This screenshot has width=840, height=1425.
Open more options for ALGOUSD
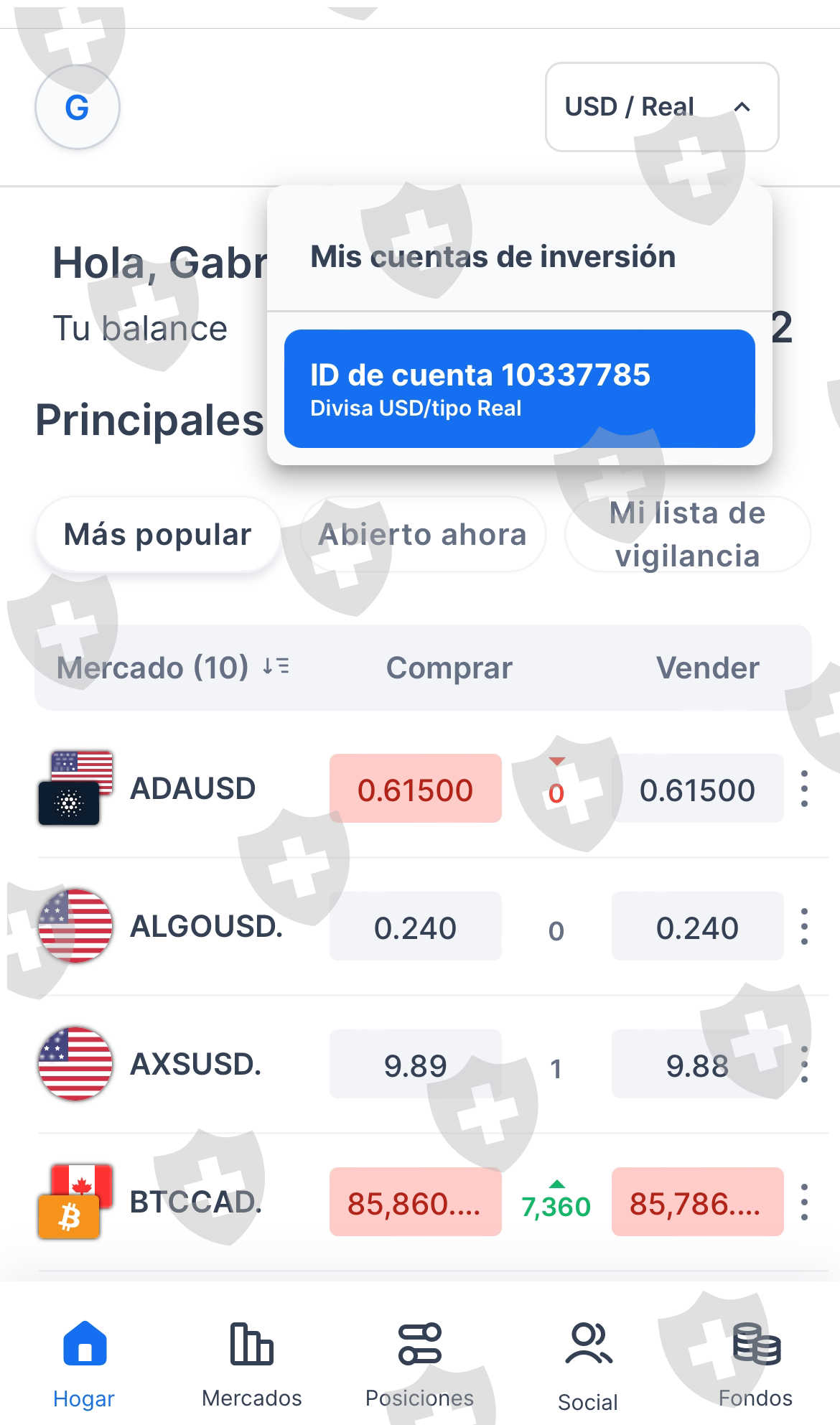point(804,926)
